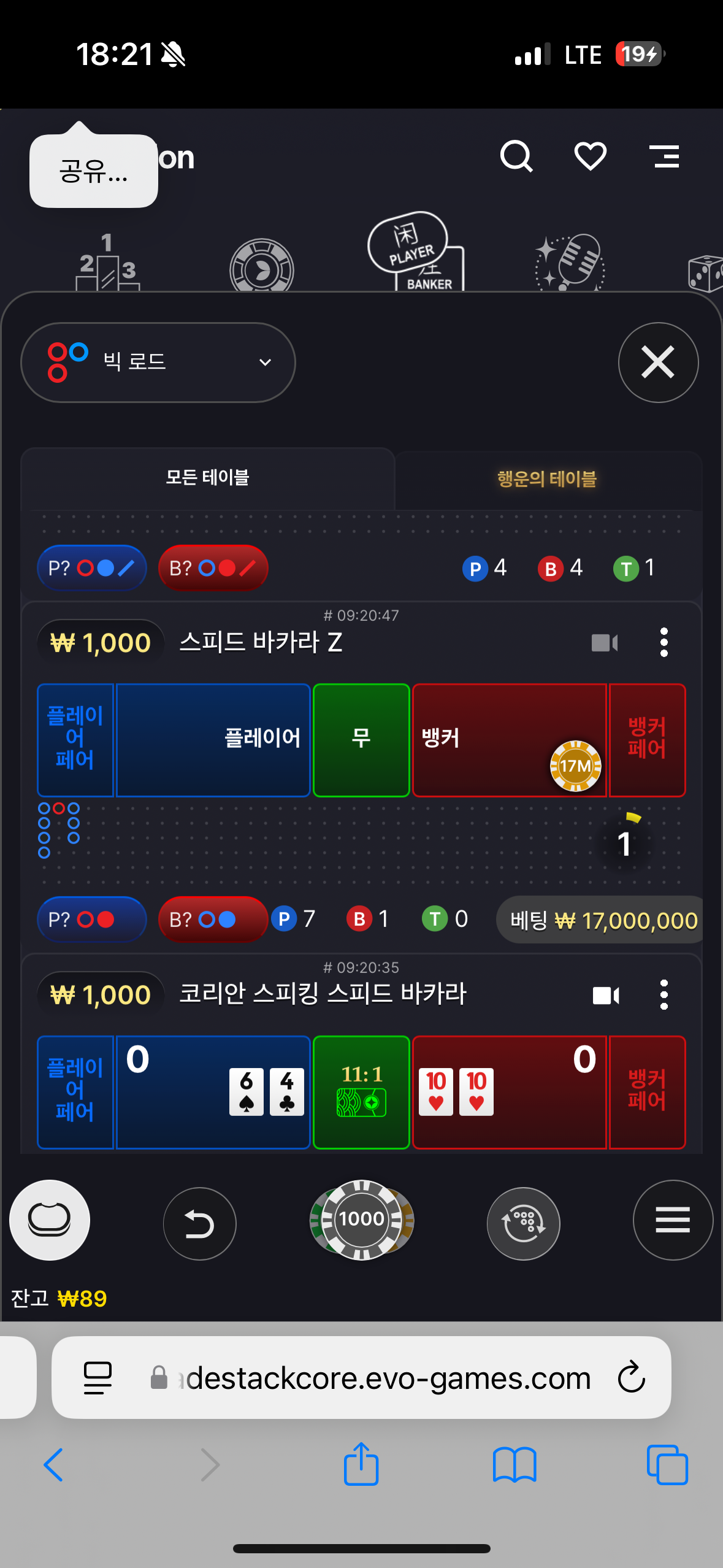
Task: Bet on 뱅커 페어 in 스피드 바카라 Z
Action: pos(647,740)
